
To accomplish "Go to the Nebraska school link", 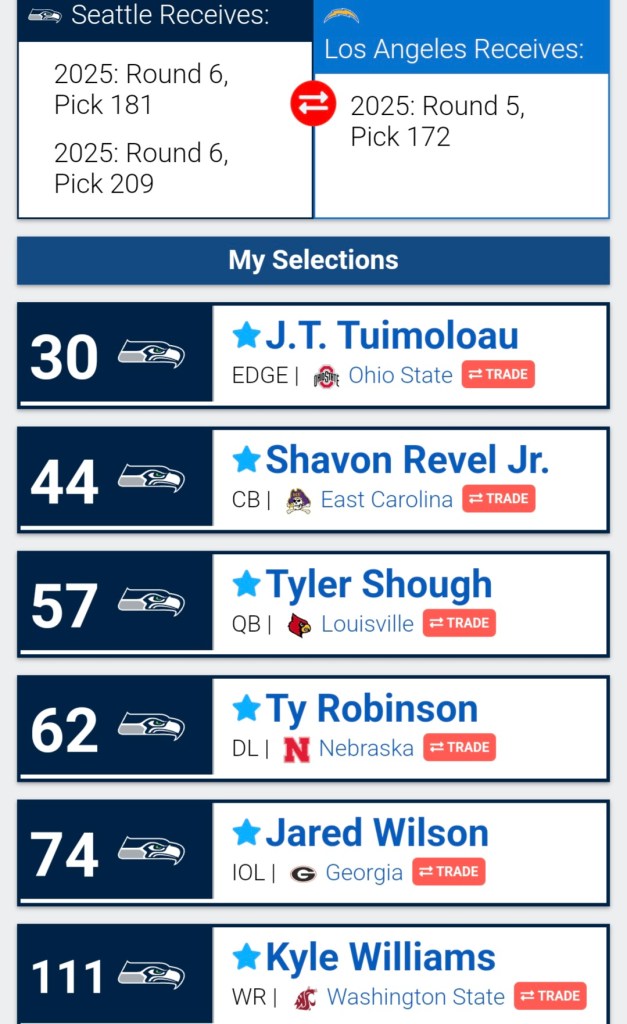I will pos(366,748).
